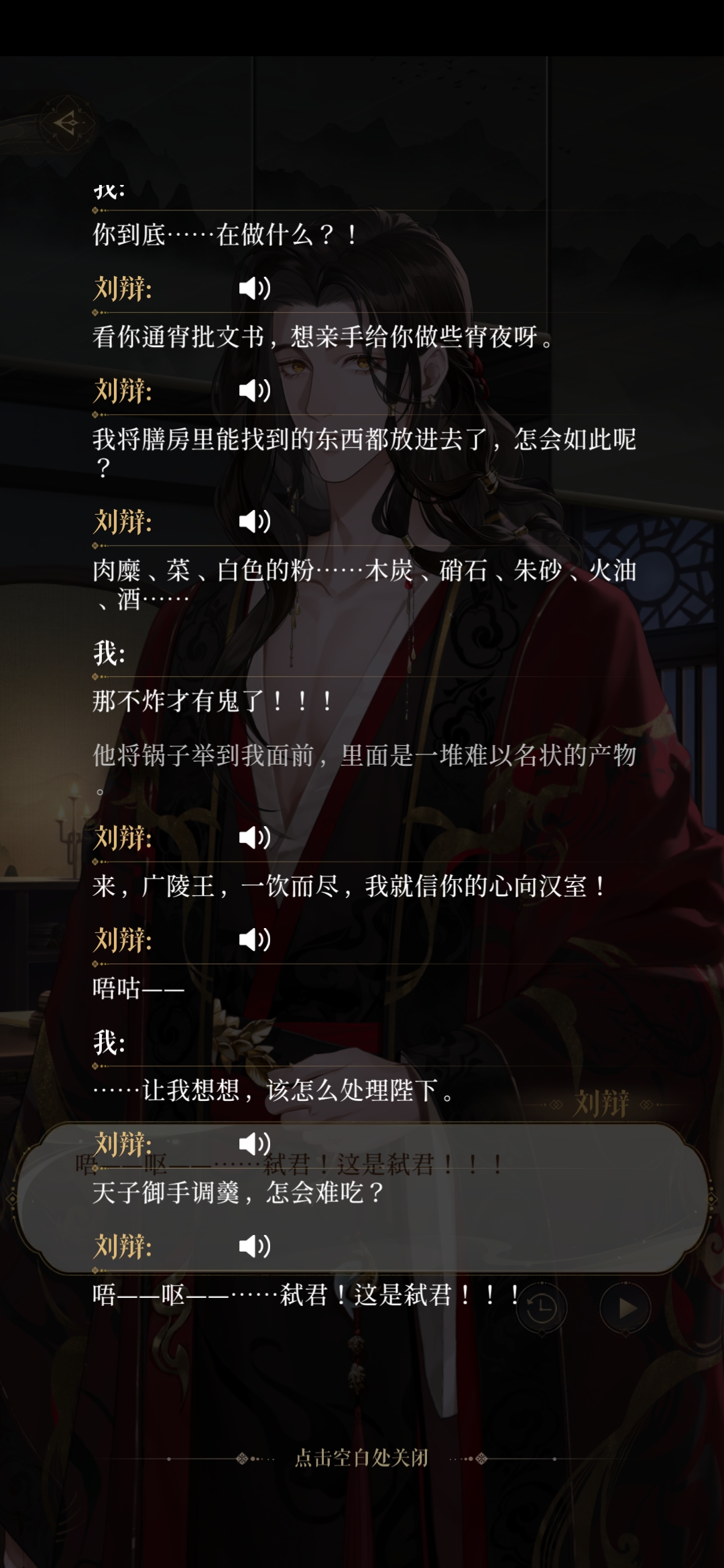Play voice for 看你通宵批文书 line
The width and height of the screenshot is (724, 1568).
[x=255, y=288]
